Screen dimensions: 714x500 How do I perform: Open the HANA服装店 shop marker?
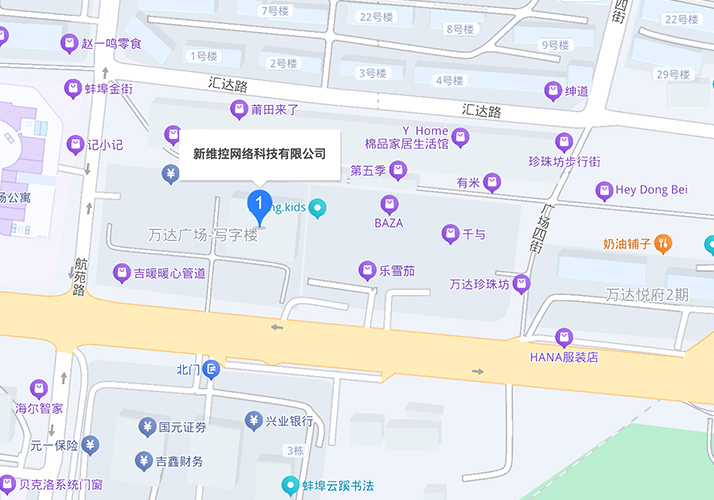point(564,338)
